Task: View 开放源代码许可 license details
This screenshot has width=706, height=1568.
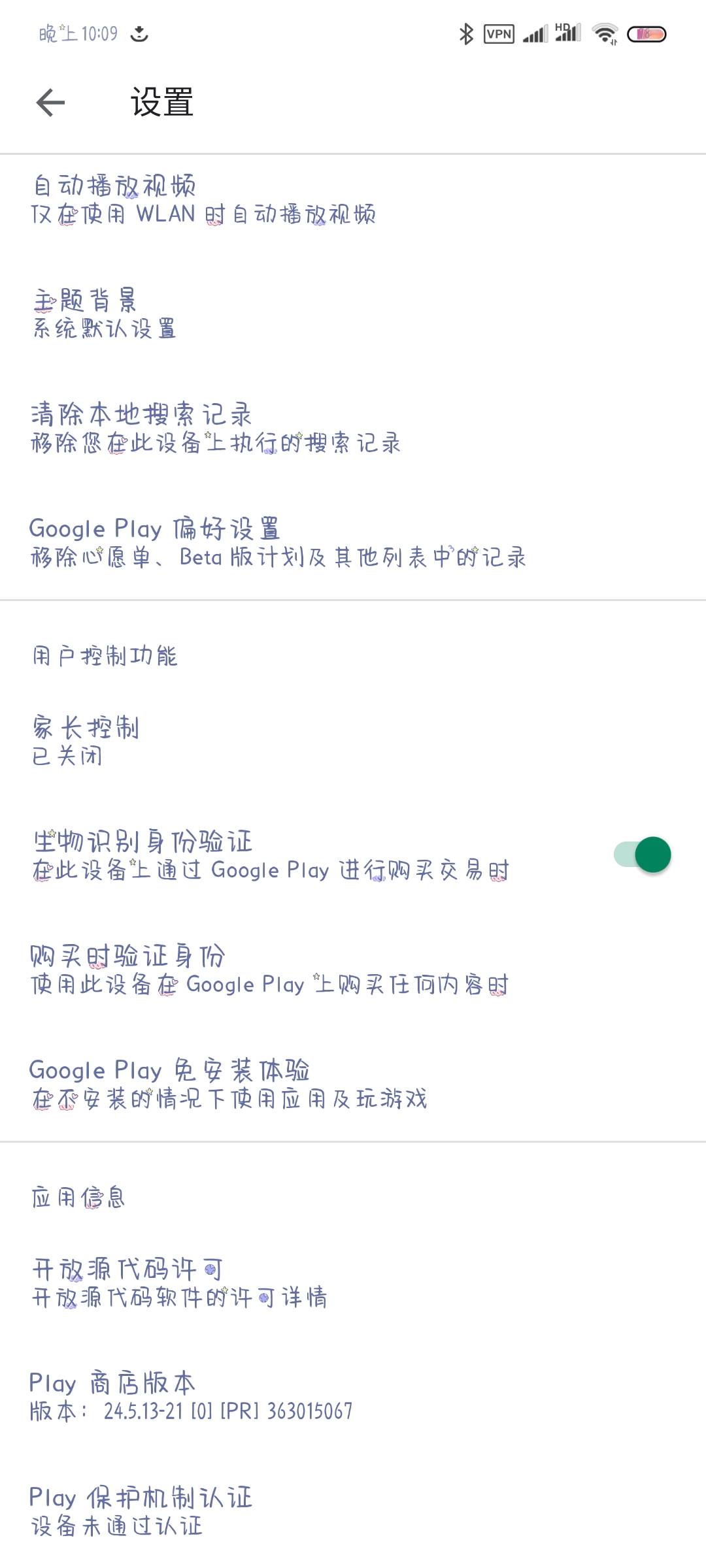Action: coord(353,1282)
